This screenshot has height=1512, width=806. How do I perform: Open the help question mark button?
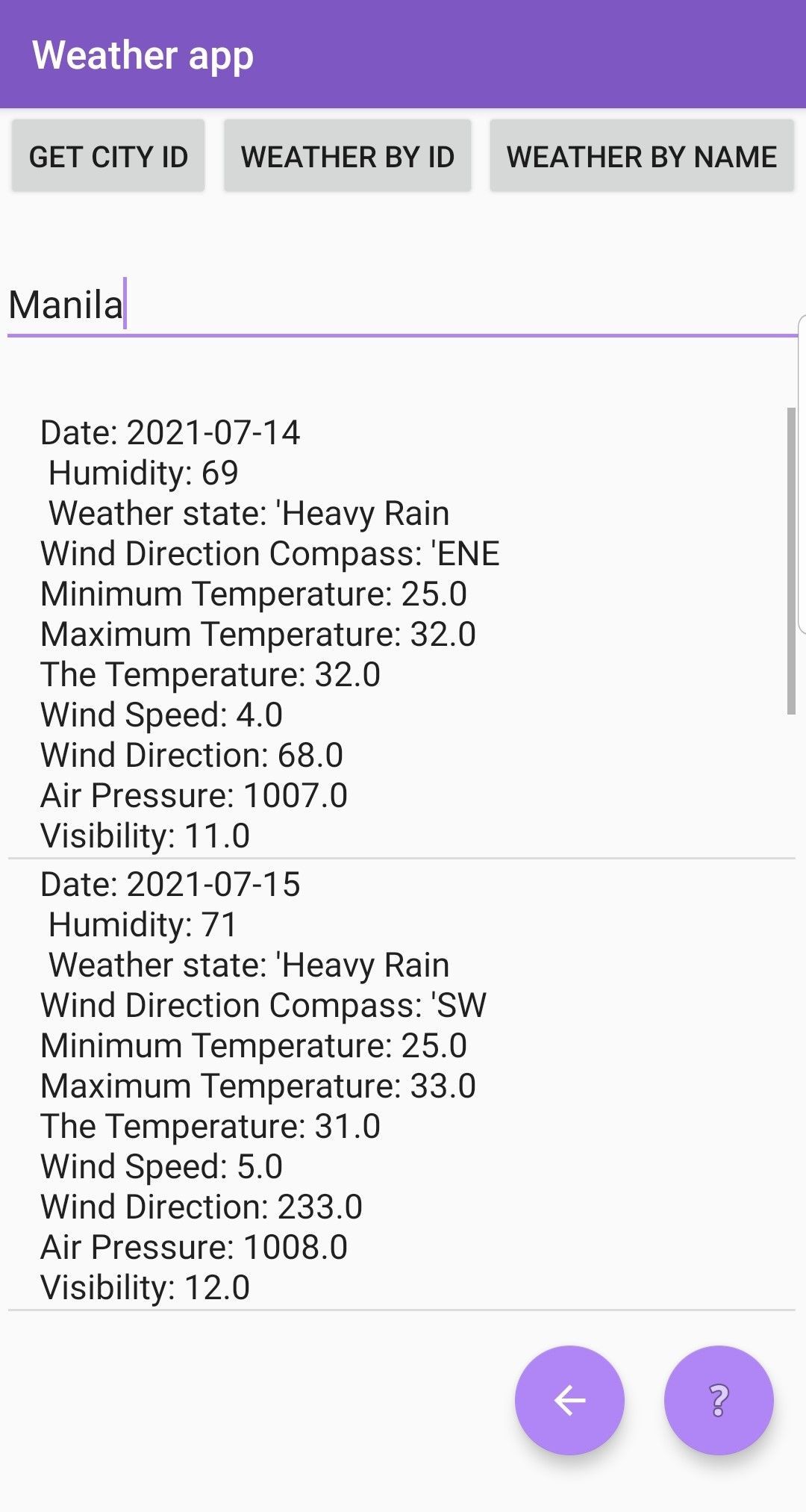(719, 1401)
